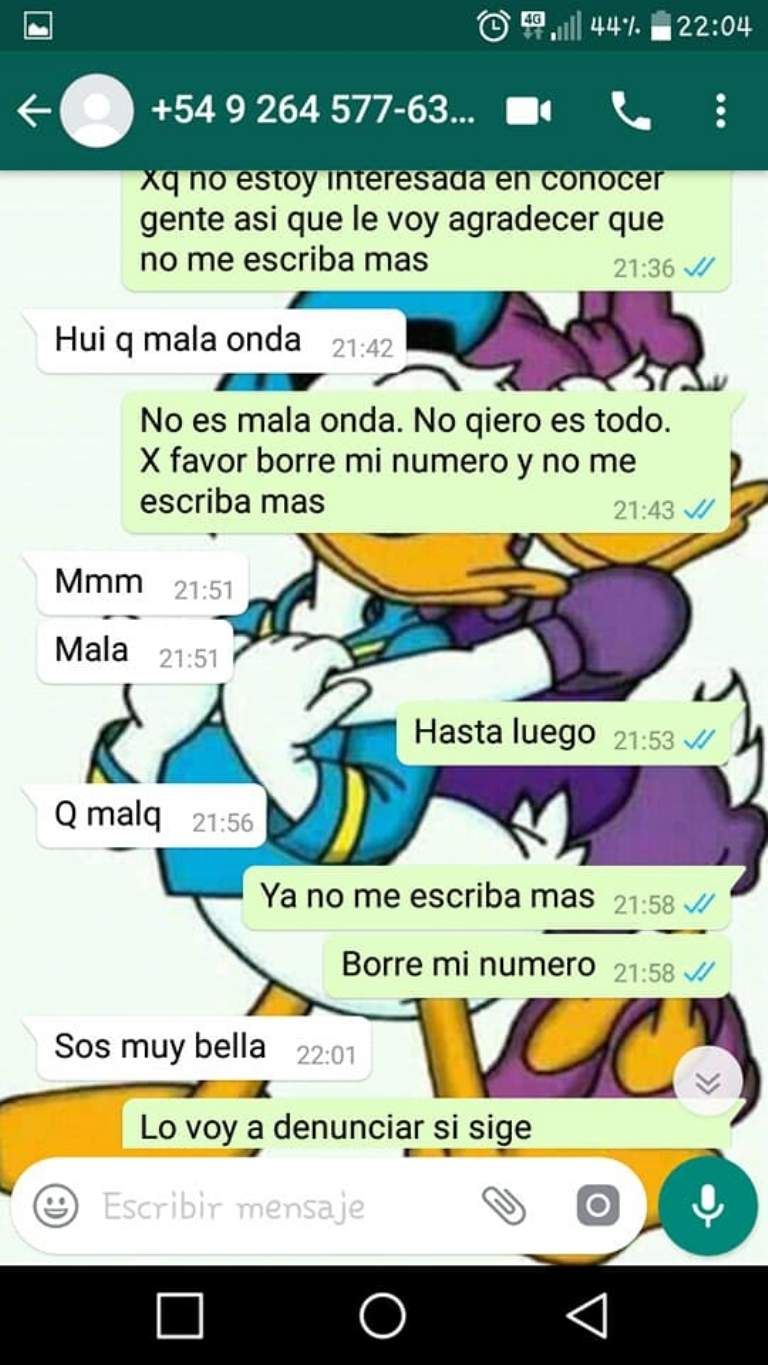Image resolution: width=768 pixels, height=1365 pixels.
Task: Go back to the chat list
Action: point(33,111)
